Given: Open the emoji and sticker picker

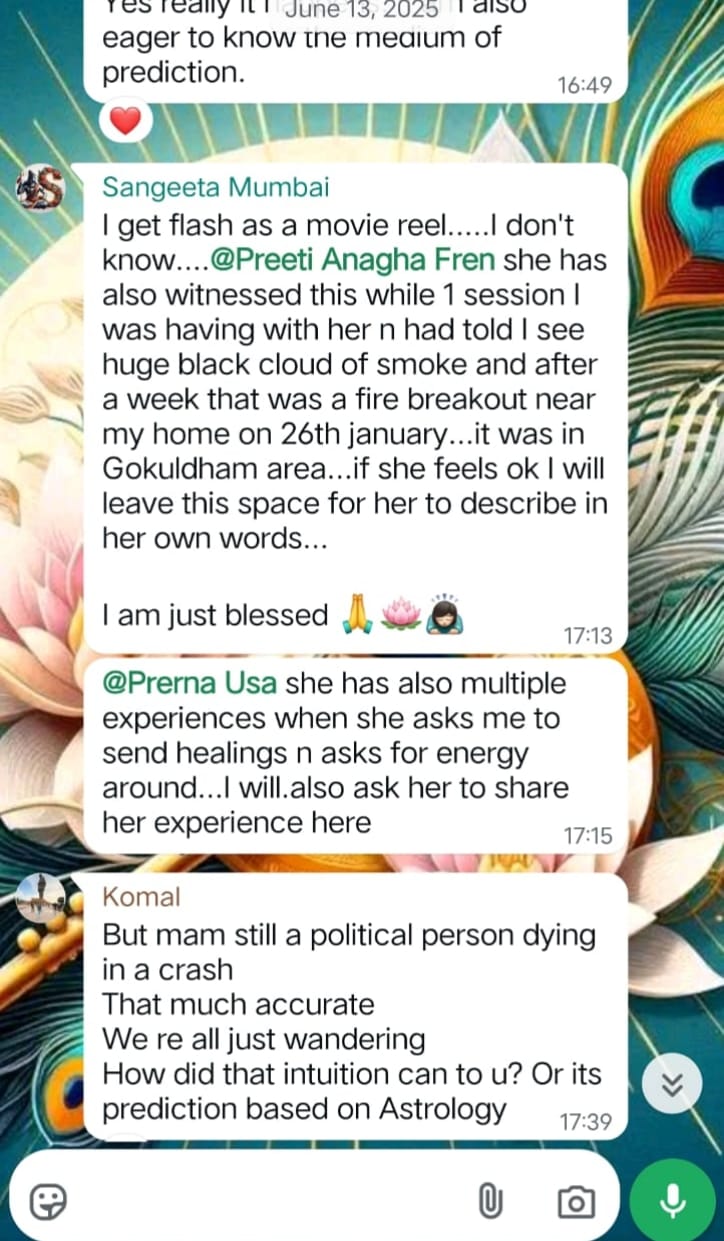Looking at the screenshot, I should 48,1200.
